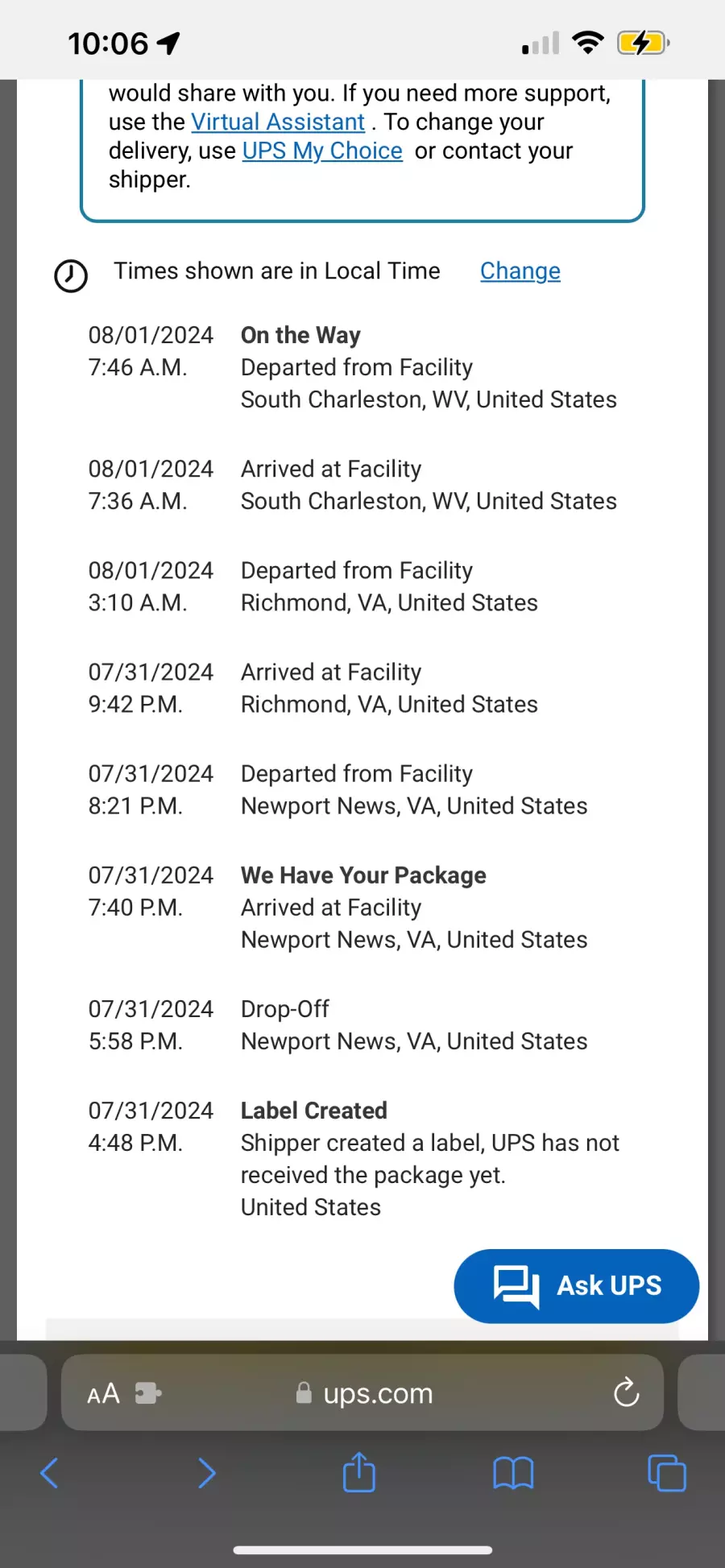Go forward to the next page
This screenshot has height=1568, width=725.
click(x=207, y=1473)
